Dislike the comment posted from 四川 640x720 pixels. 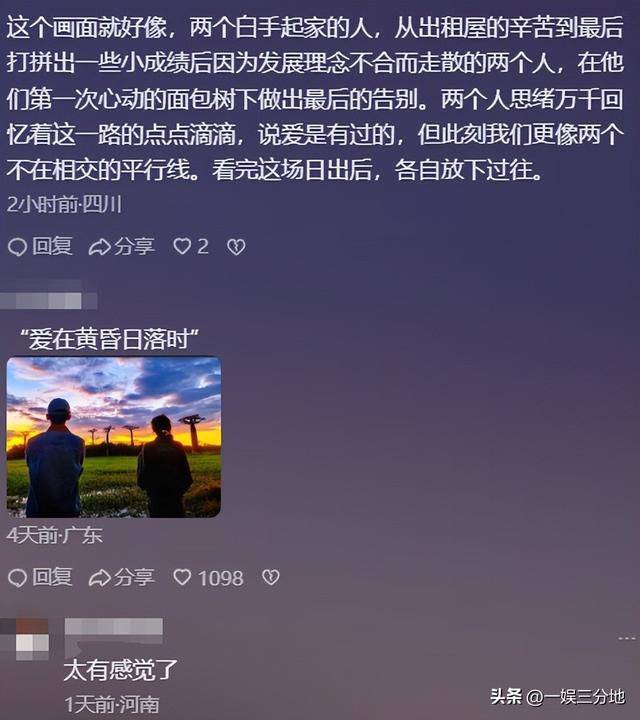coord(236,246)
